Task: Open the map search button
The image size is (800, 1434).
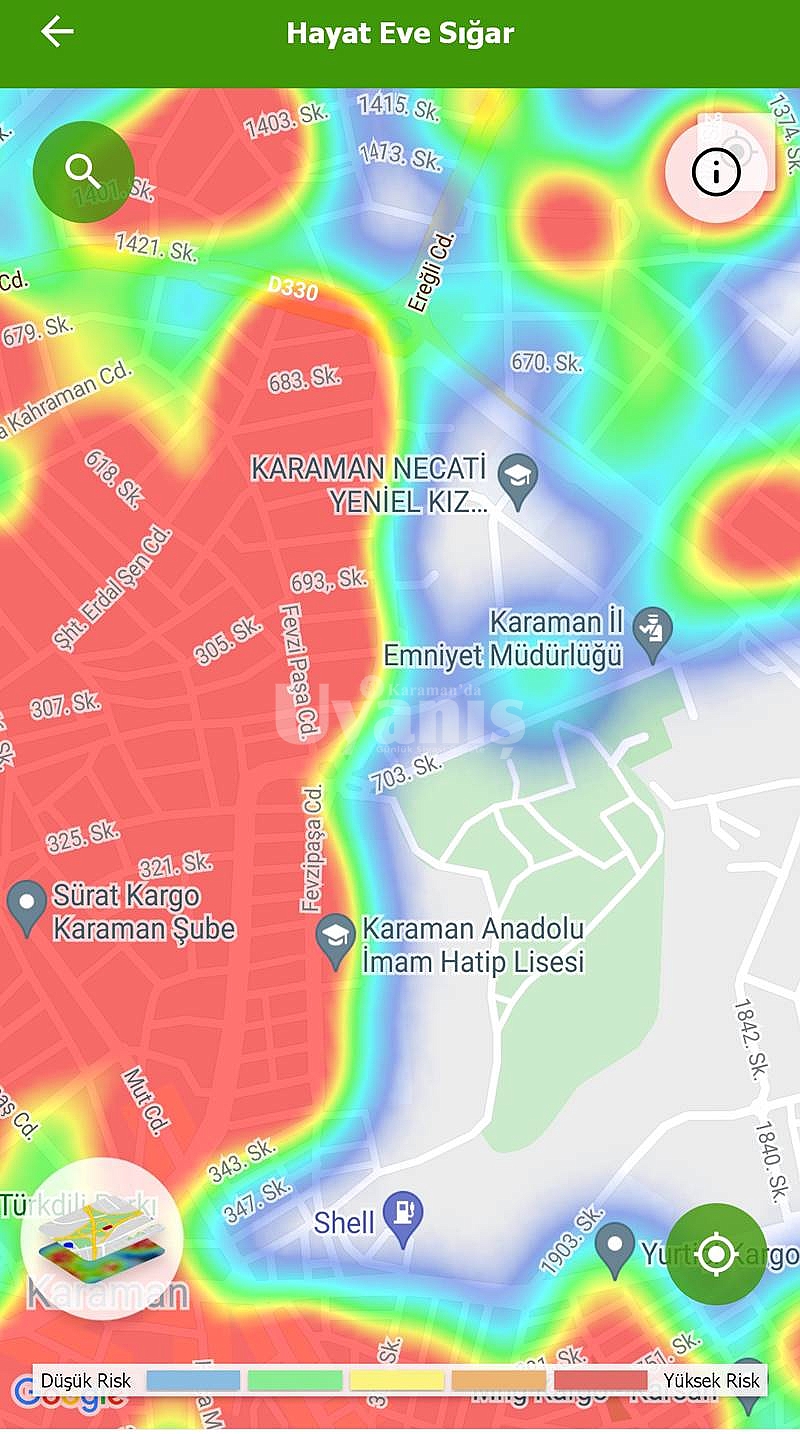Action: coord(84,172)
